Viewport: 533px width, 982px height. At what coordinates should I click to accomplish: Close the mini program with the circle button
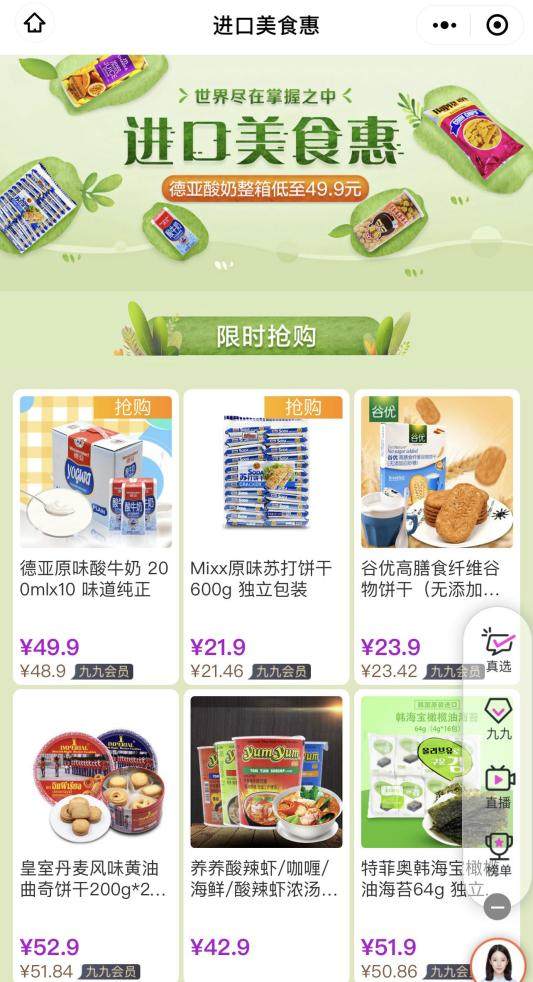click(x=497, y=25)
